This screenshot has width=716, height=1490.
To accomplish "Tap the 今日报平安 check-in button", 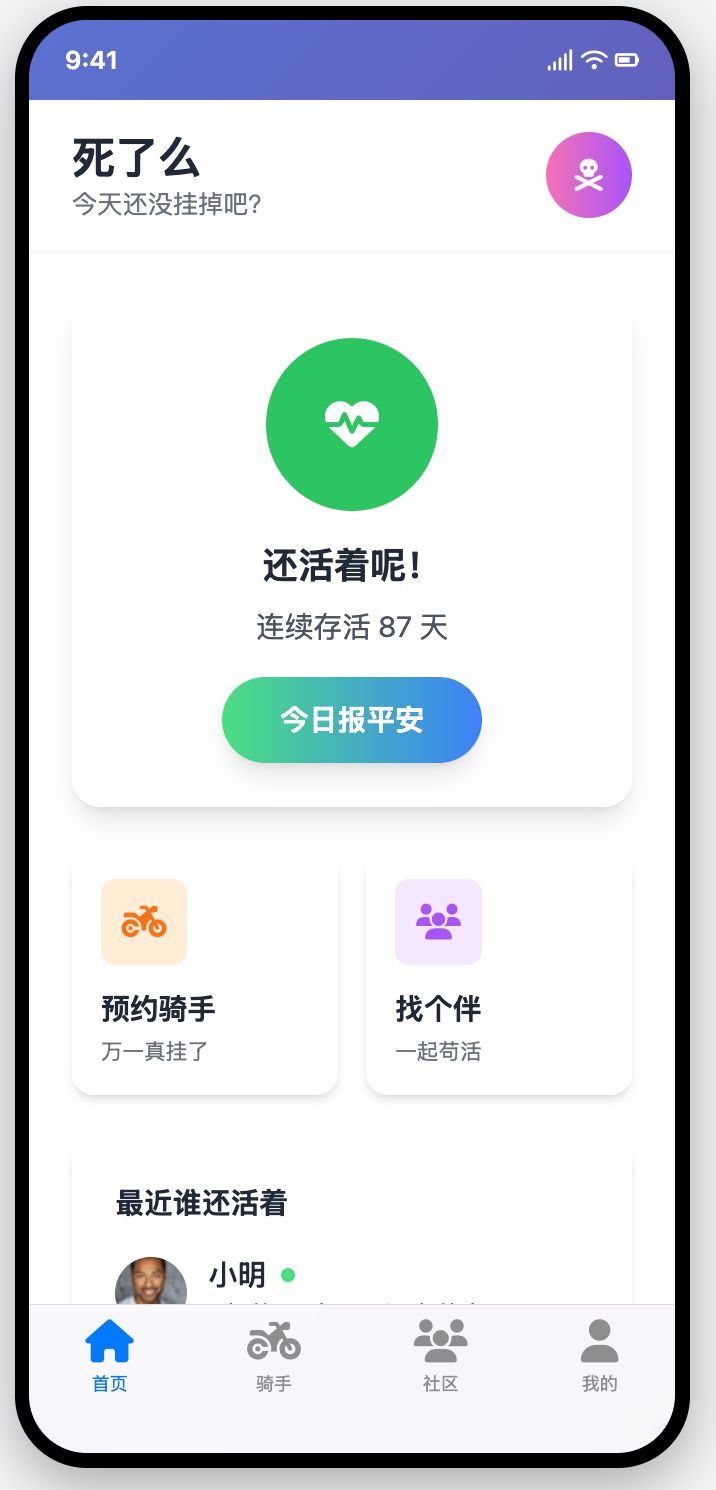I will coord(351,720).
